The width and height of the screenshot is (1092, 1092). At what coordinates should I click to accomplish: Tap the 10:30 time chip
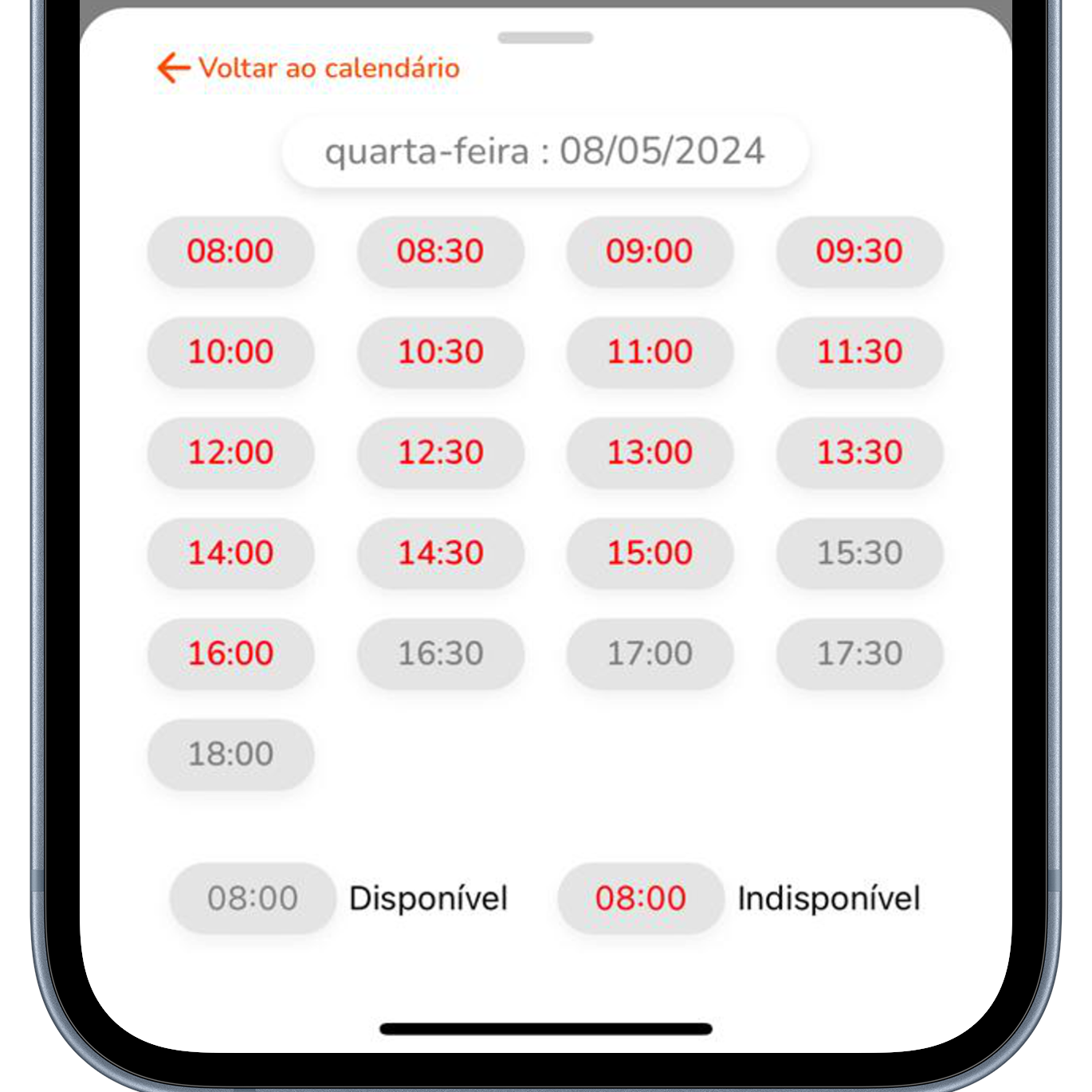click(440, 352)
